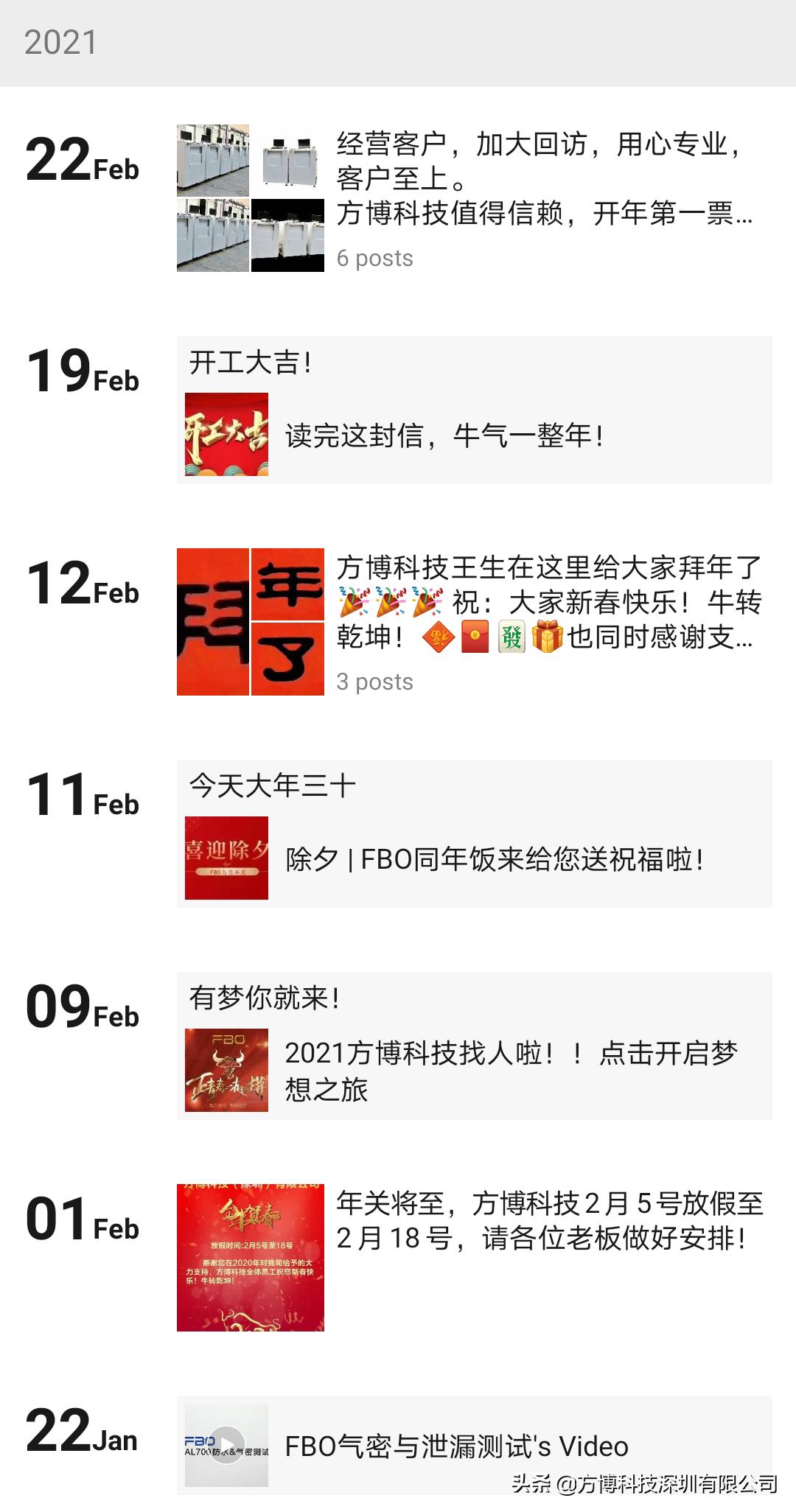Select the 22 Feb date entry
The height and width of the screenshot is (1512, 796).
[81, 158]
